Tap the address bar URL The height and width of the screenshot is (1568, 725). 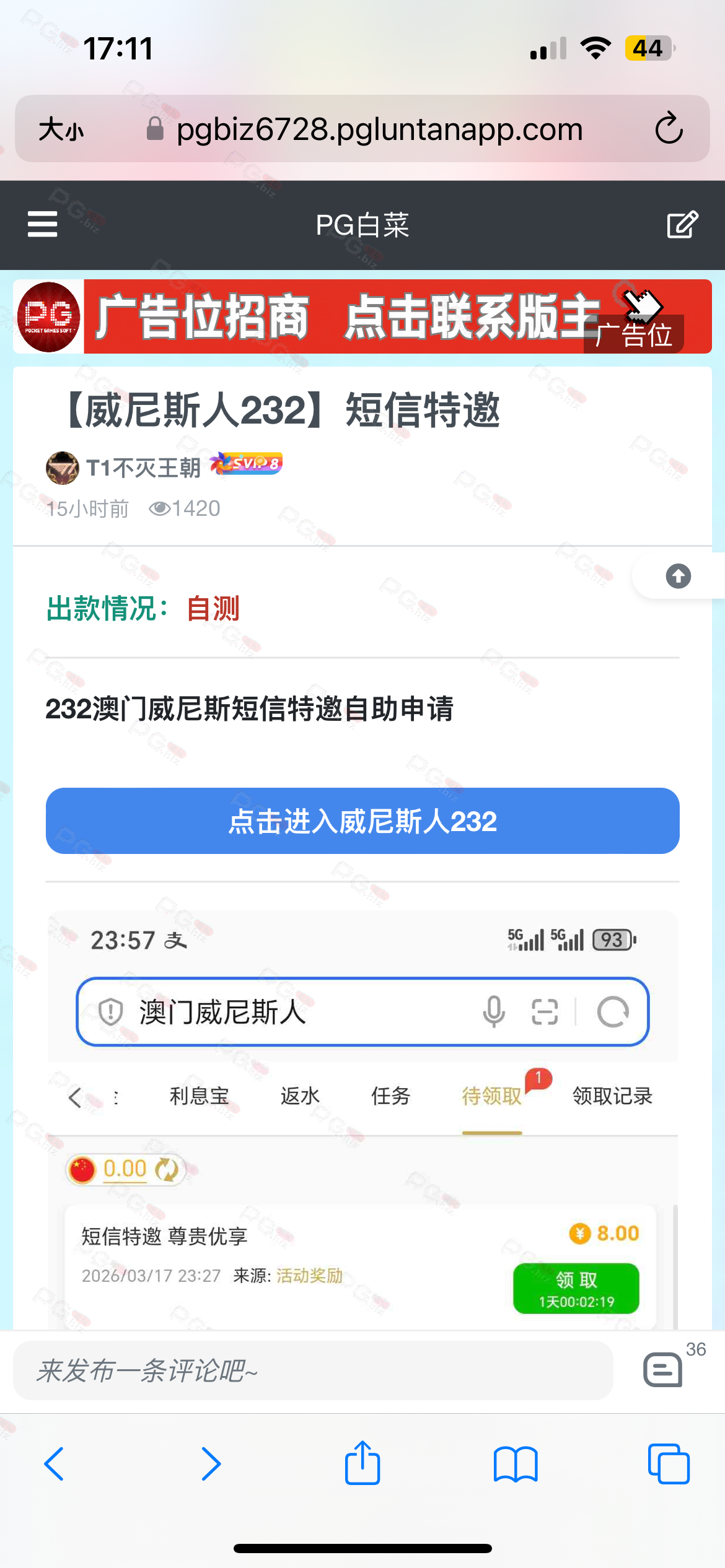(x=379, y=129)
